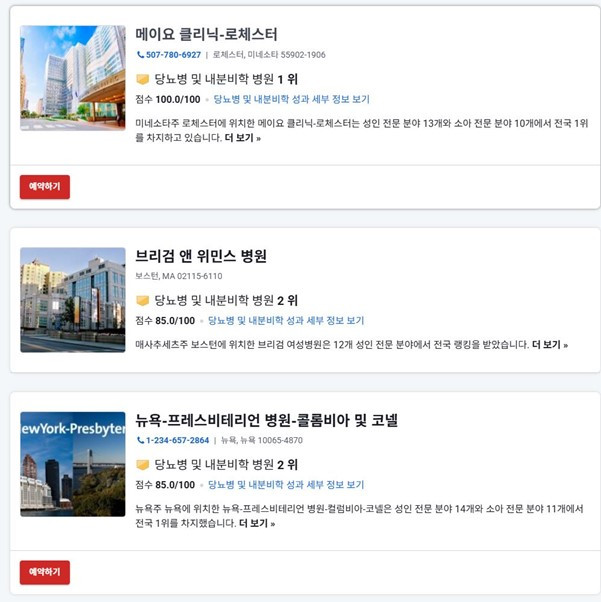The width and height of the screenshot is (601, 602).
Task: Open the 브리검 앤 위민스 병원 title
Action: tap(201, 256)
